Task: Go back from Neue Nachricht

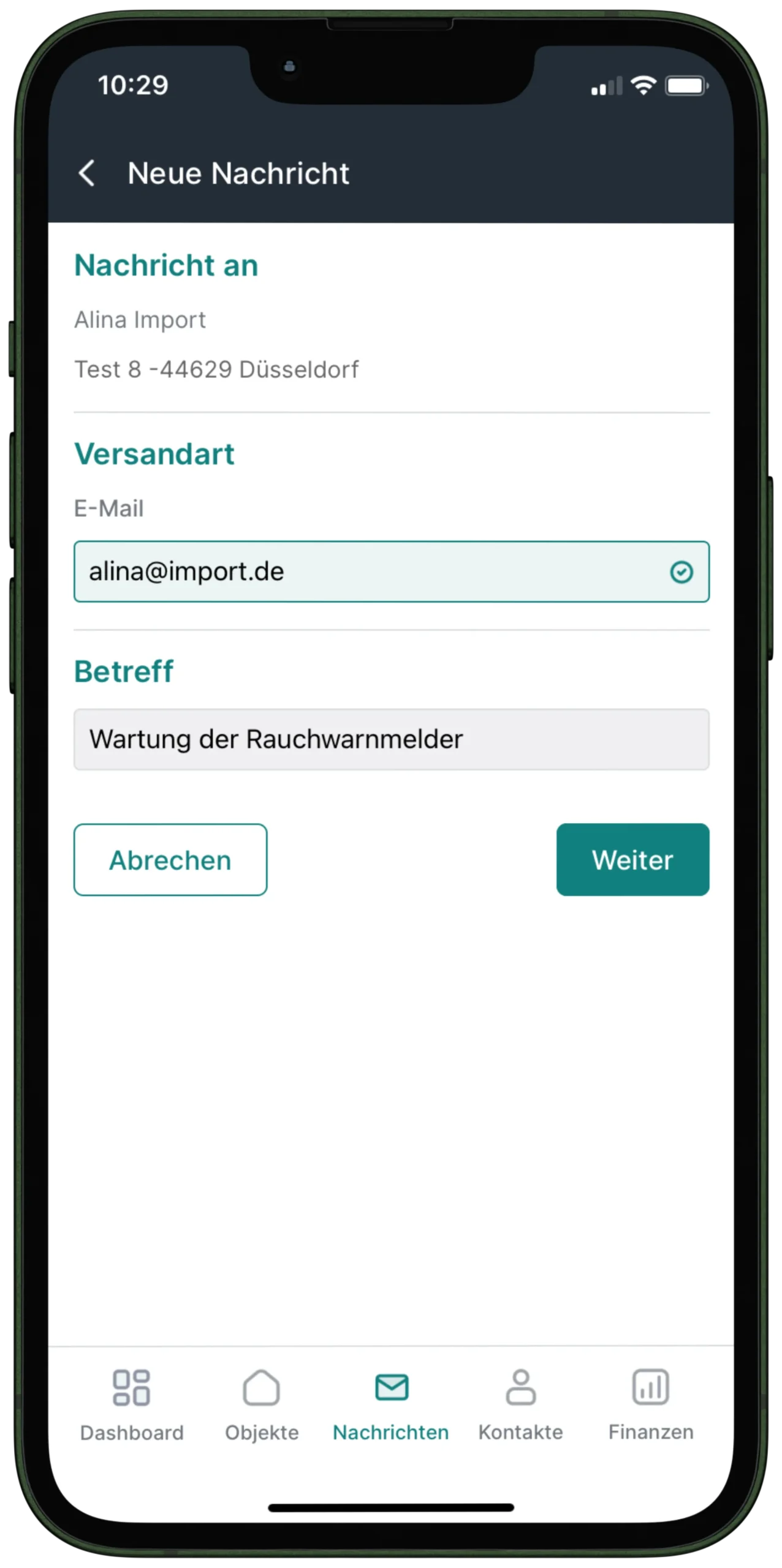Action: coord(87,173)
